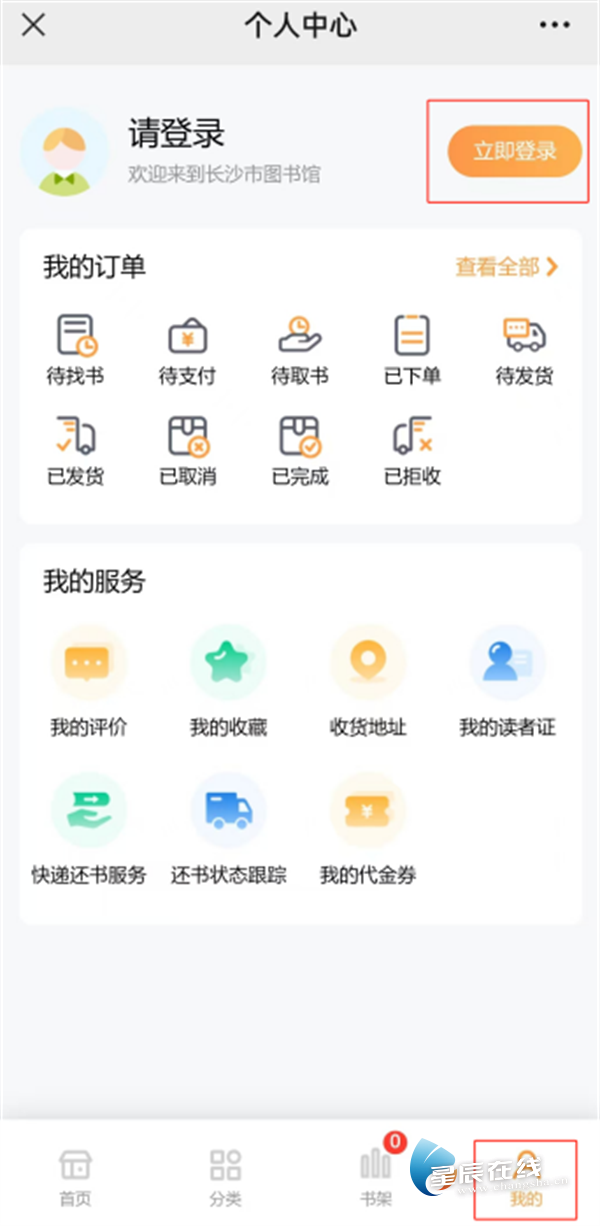View 已拒收 orders

[x=412, y=449]
